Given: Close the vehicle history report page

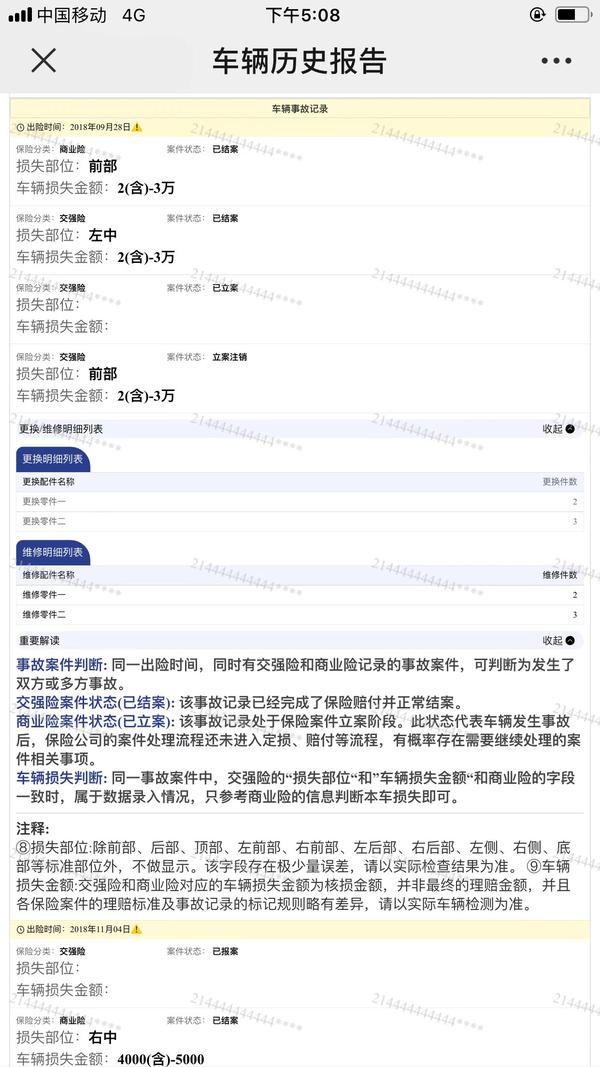Looking at the screenshot, I should pos(44,61).
